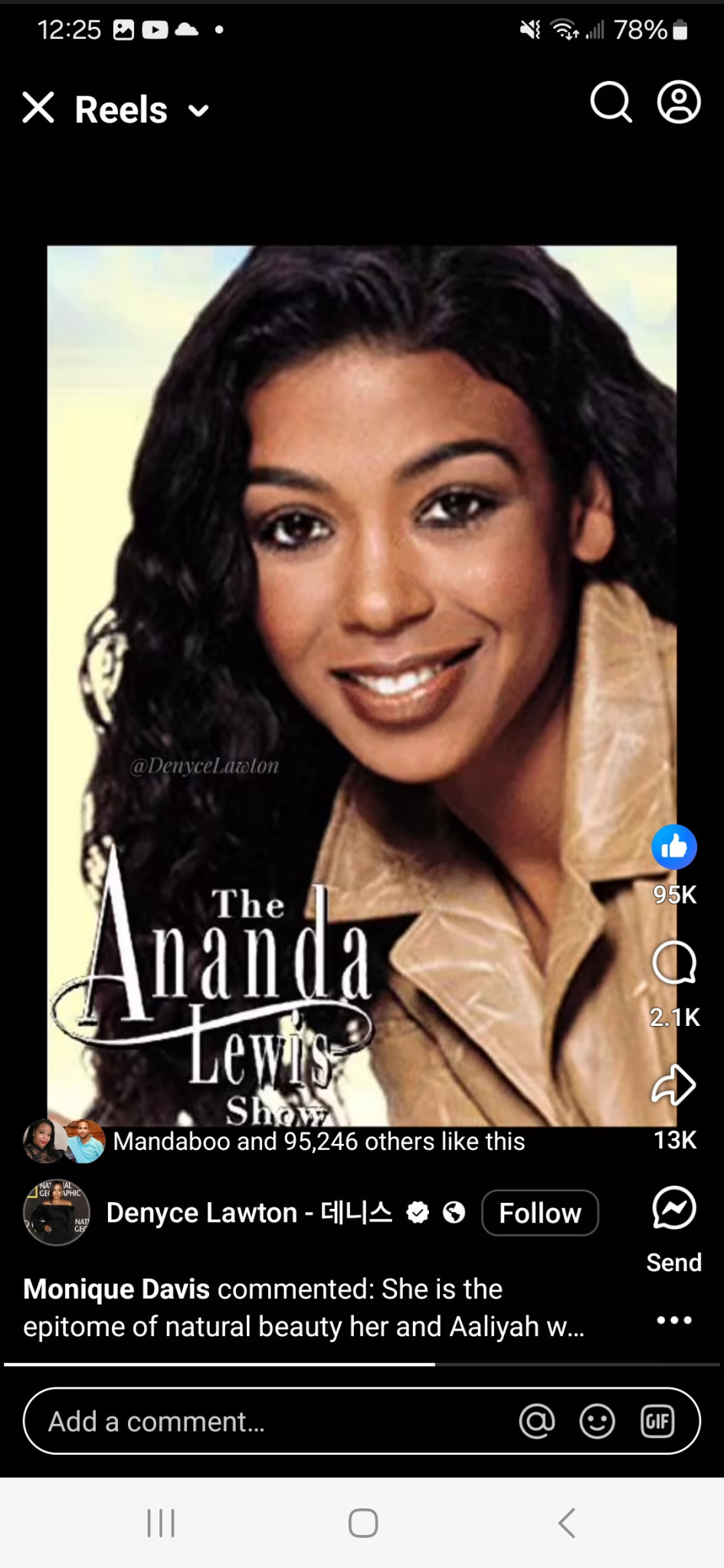Viewport: 724px width, 1568px height.
Task: Go back with system back button
Action: click(566, 1523)
